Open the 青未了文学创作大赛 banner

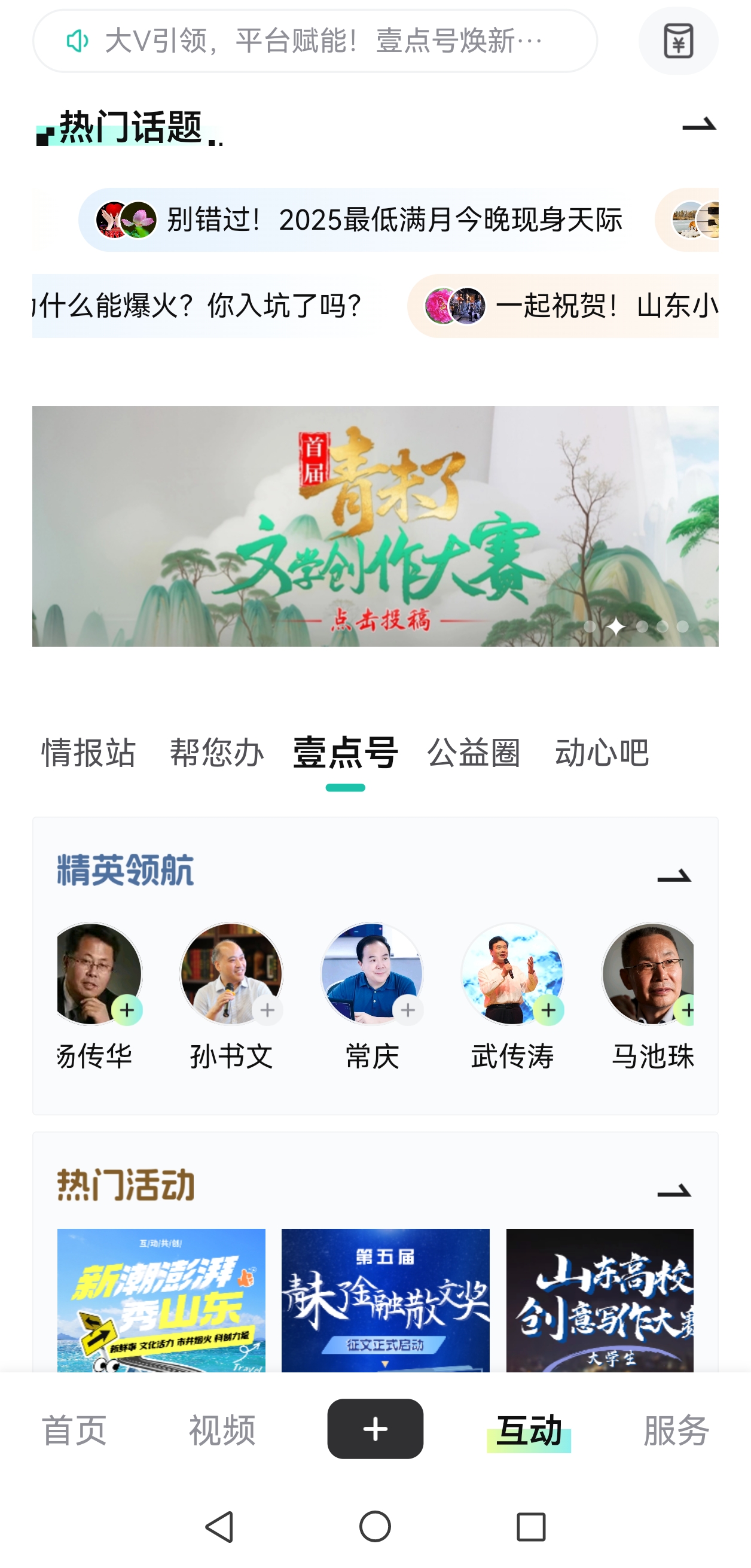tap(375, 526)
